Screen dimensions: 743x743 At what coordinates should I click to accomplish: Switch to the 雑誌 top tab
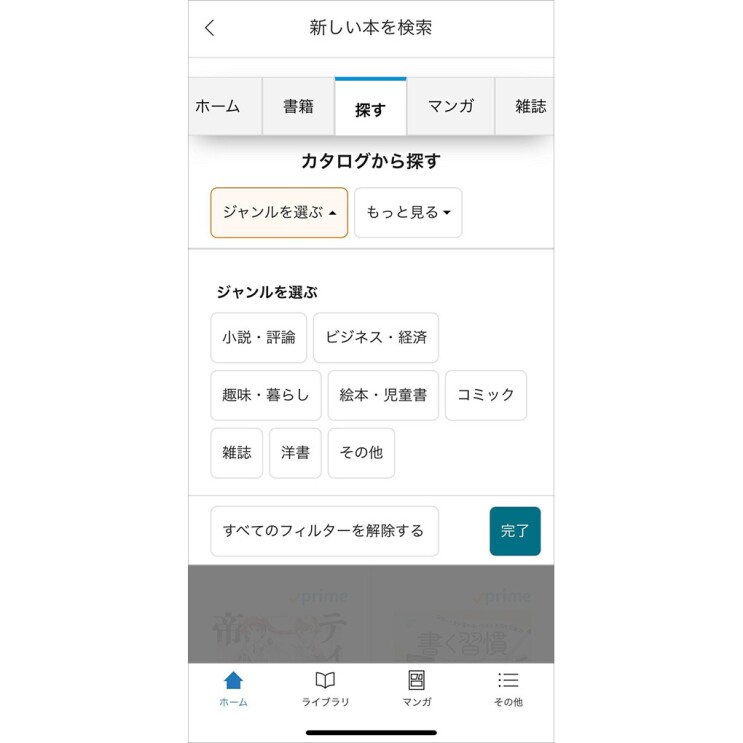click(x=528, y=106)
